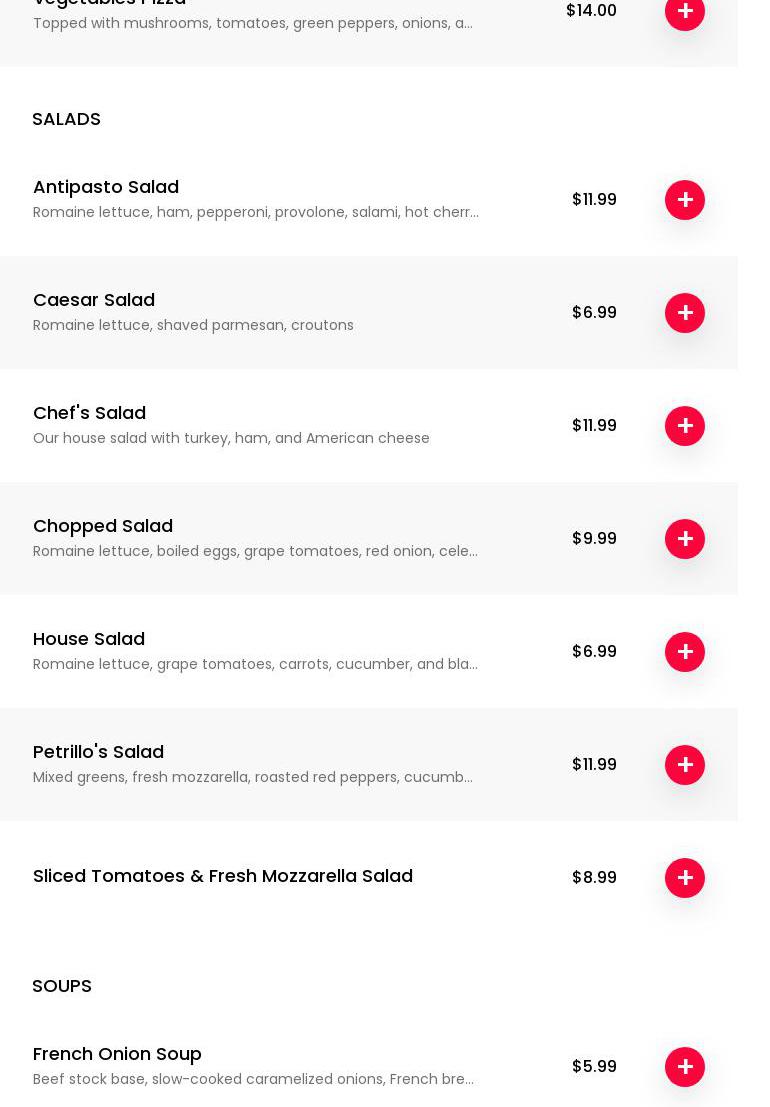Add Petrillo's Salad to the order
Viewport: 770px width, 1107px height.
[685, 765]
